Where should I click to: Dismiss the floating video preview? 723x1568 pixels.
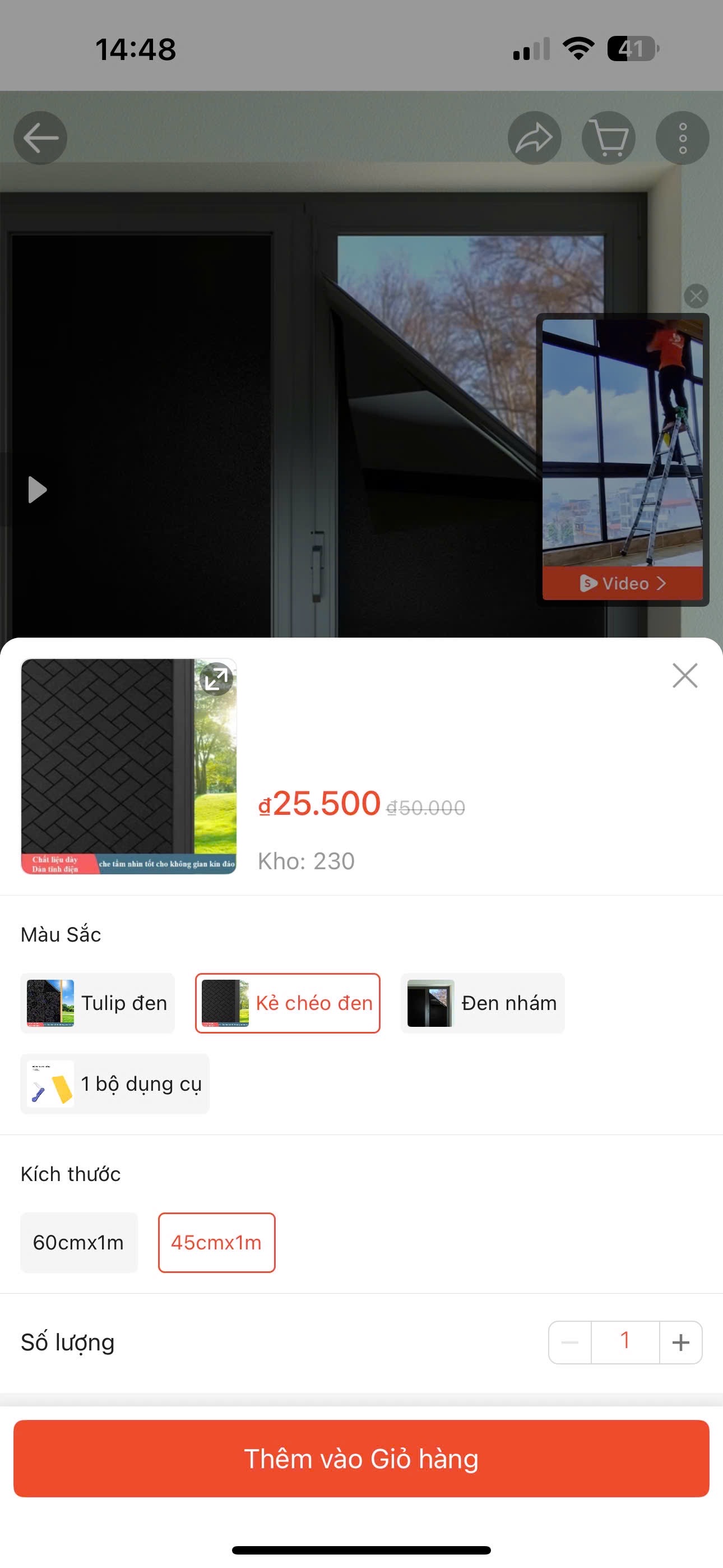click(x=696, y=297)
